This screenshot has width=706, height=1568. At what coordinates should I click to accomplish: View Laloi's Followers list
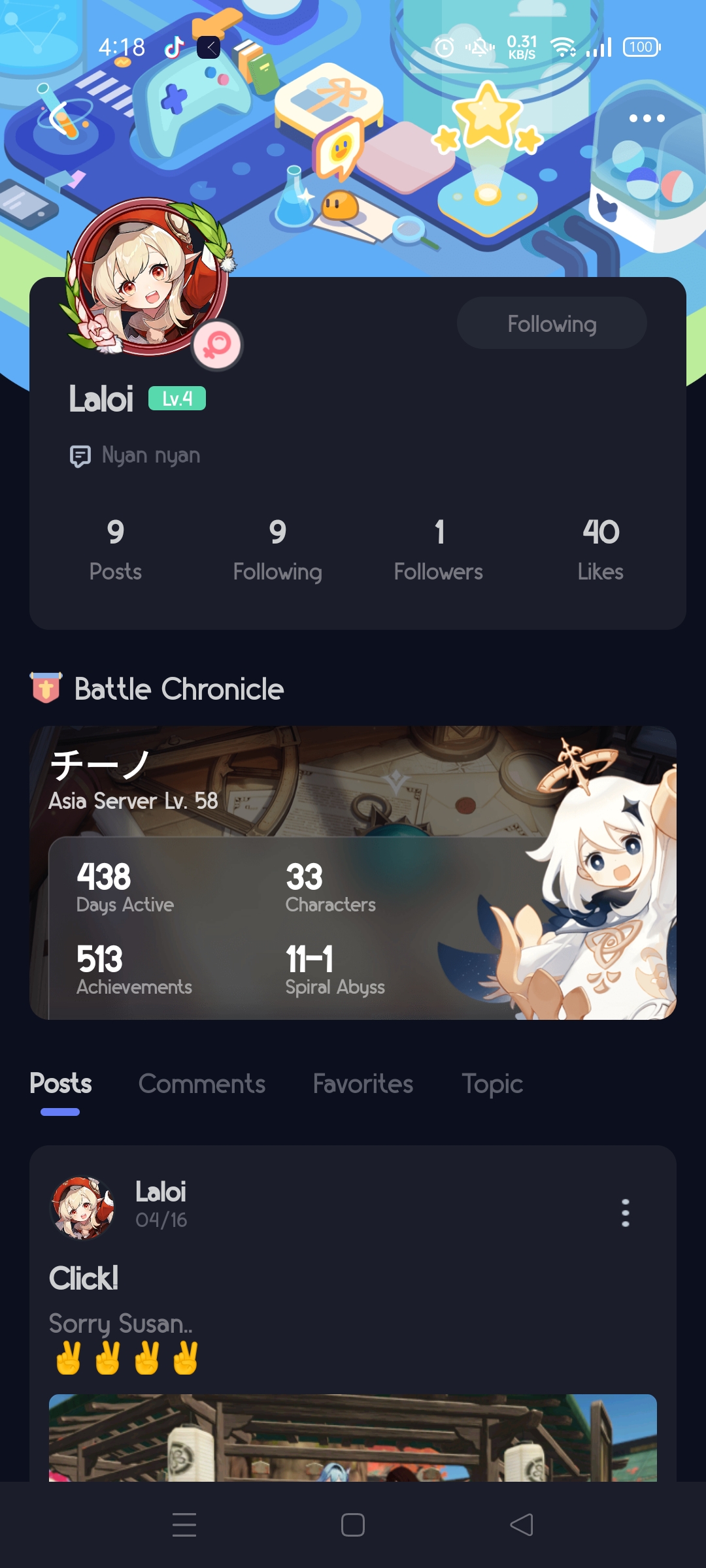tap(438, 549)
